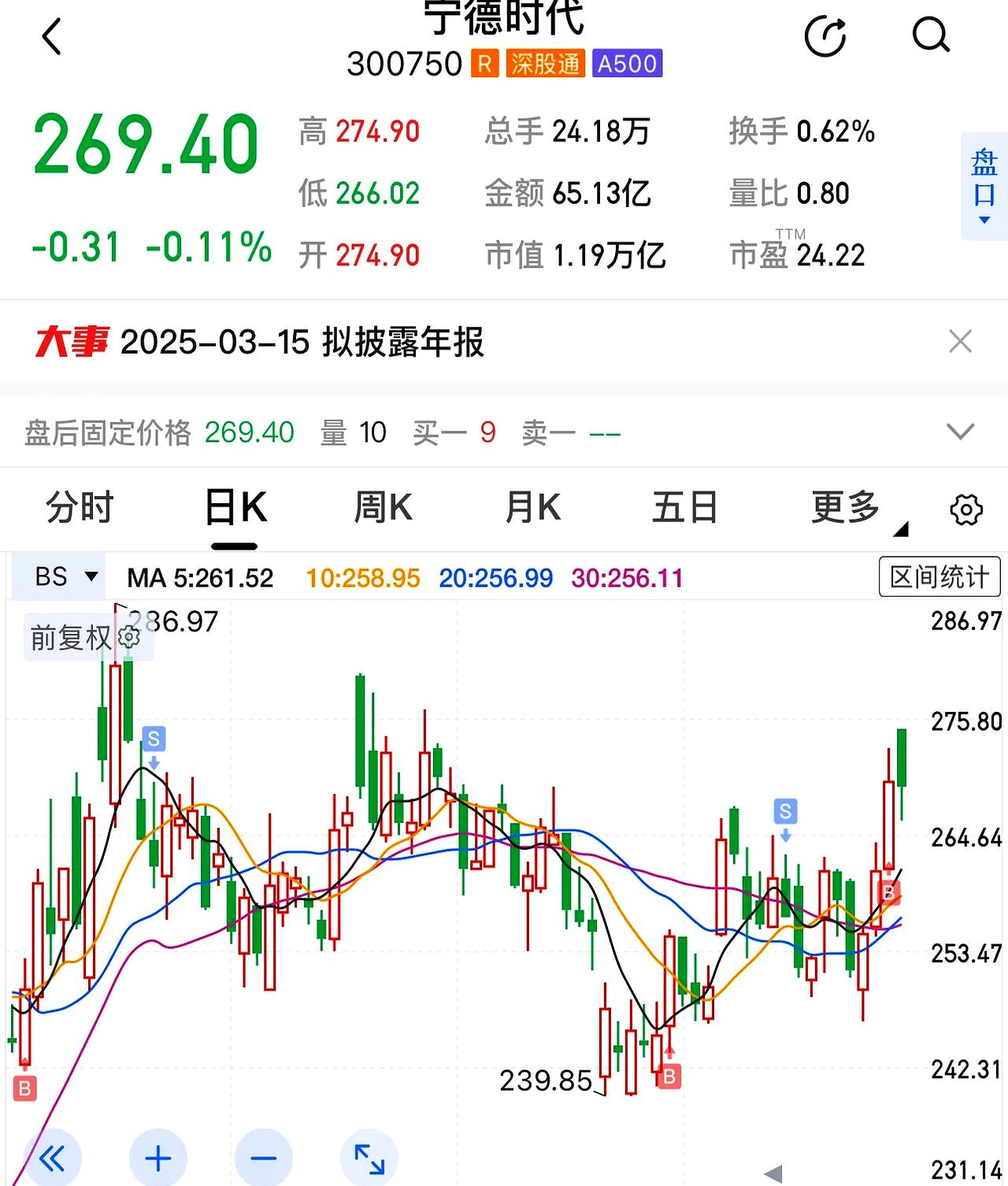
Task: Expand the 盘后固定价格 section chevron
Action: [x=959, y=432]
